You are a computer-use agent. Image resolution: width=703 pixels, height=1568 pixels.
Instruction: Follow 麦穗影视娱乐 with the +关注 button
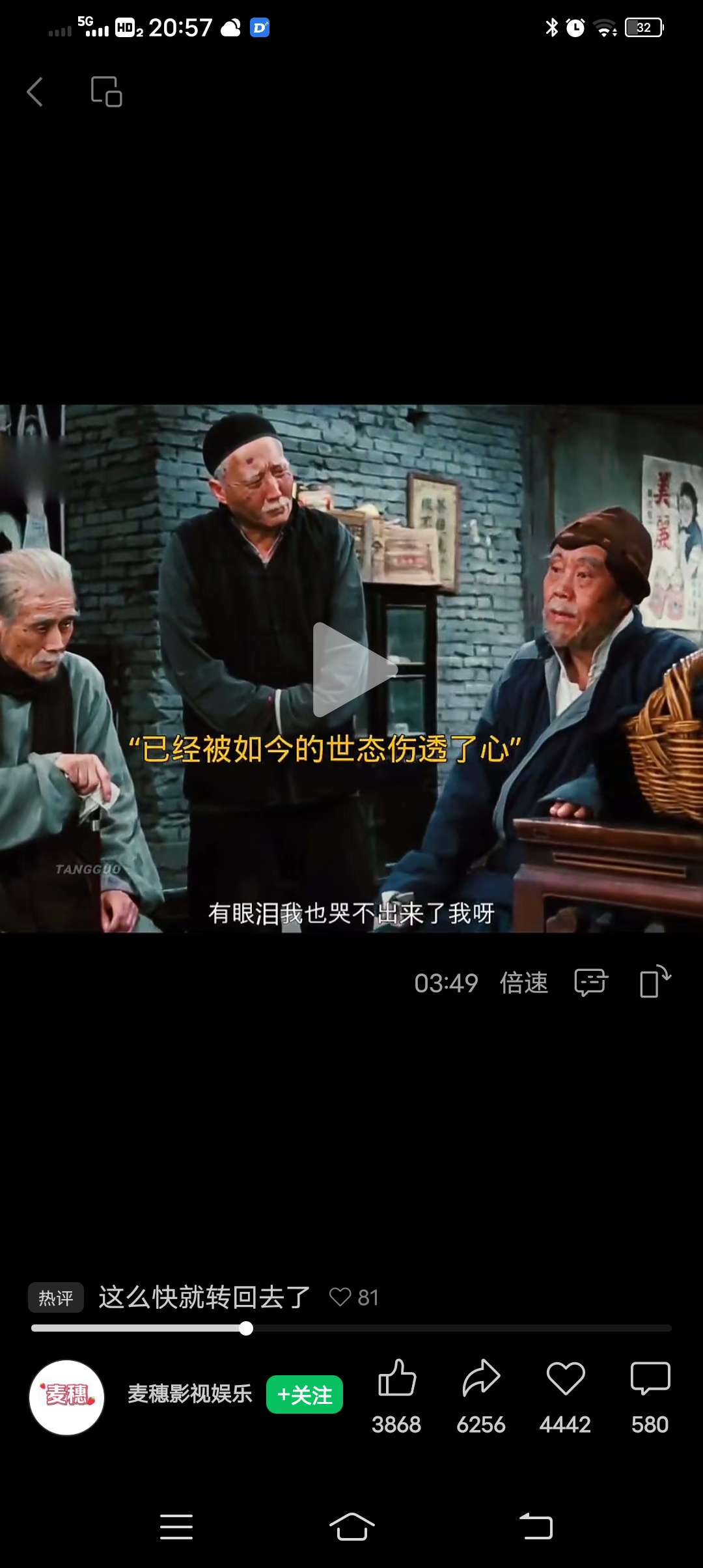coord(305,1395)
